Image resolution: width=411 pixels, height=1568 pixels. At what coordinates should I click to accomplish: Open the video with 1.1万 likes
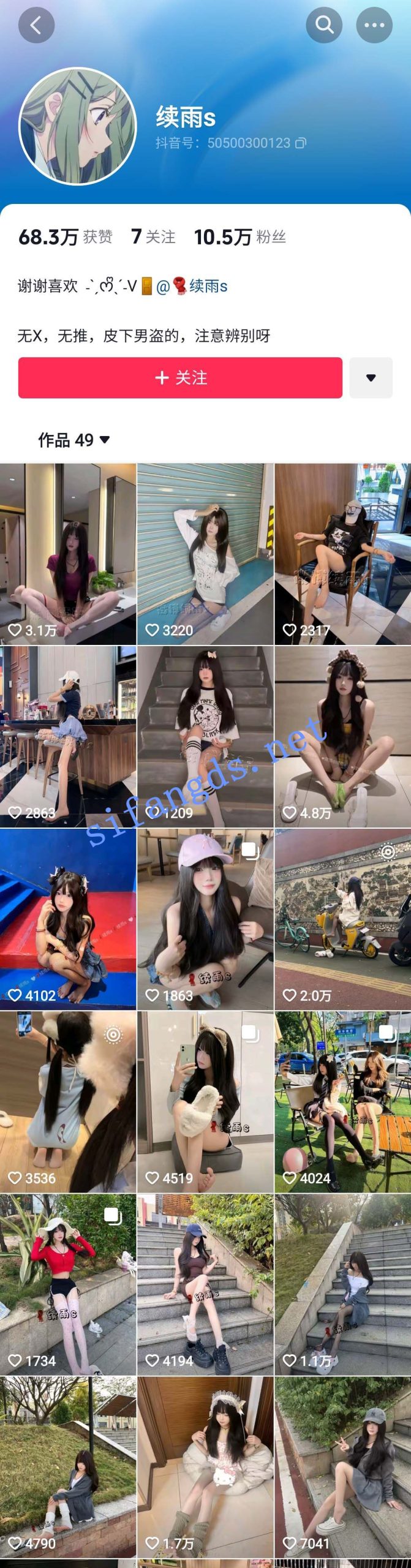[x=342, y=1284]
